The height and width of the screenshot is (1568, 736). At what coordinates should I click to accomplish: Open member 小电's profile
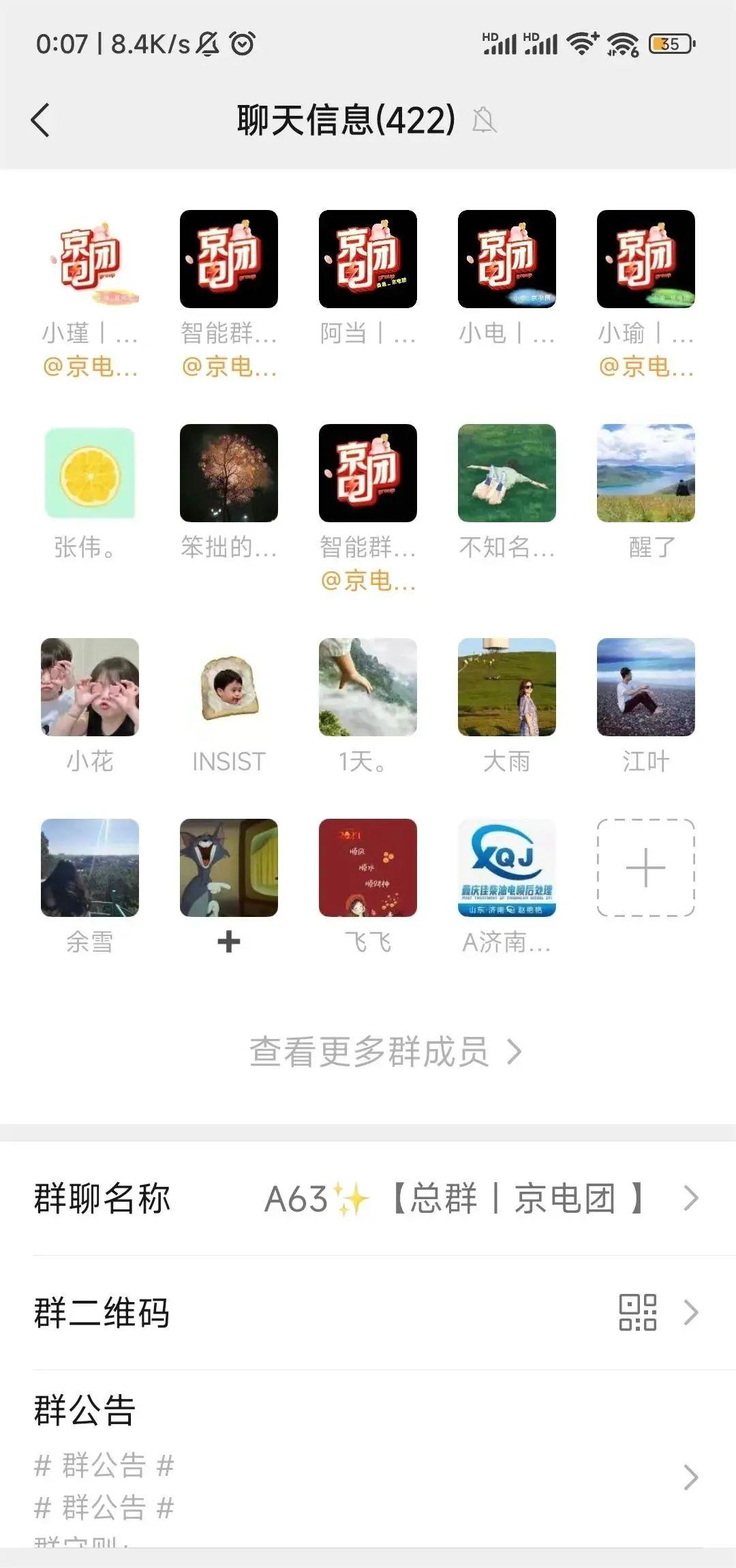tap(507, 259)
